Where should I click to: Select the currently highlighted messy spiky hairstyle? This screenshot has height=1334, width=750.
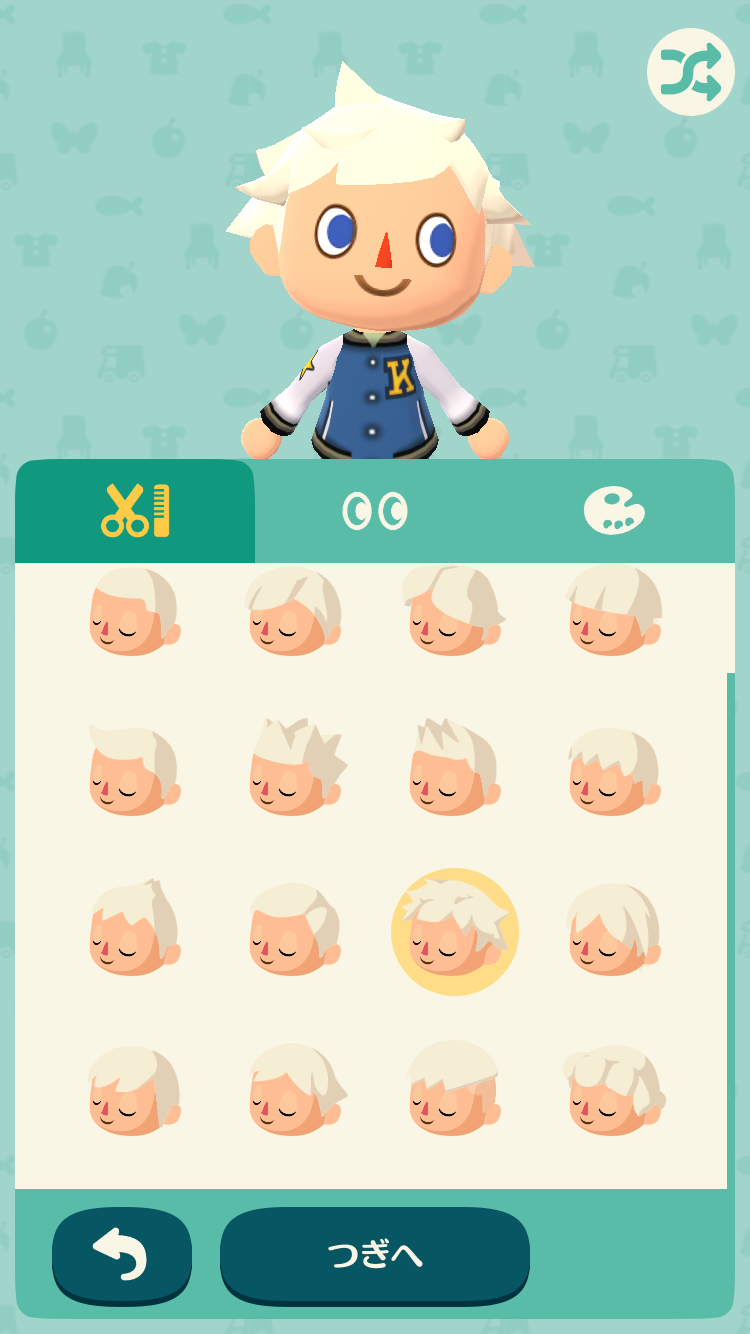tap(455, 932)
